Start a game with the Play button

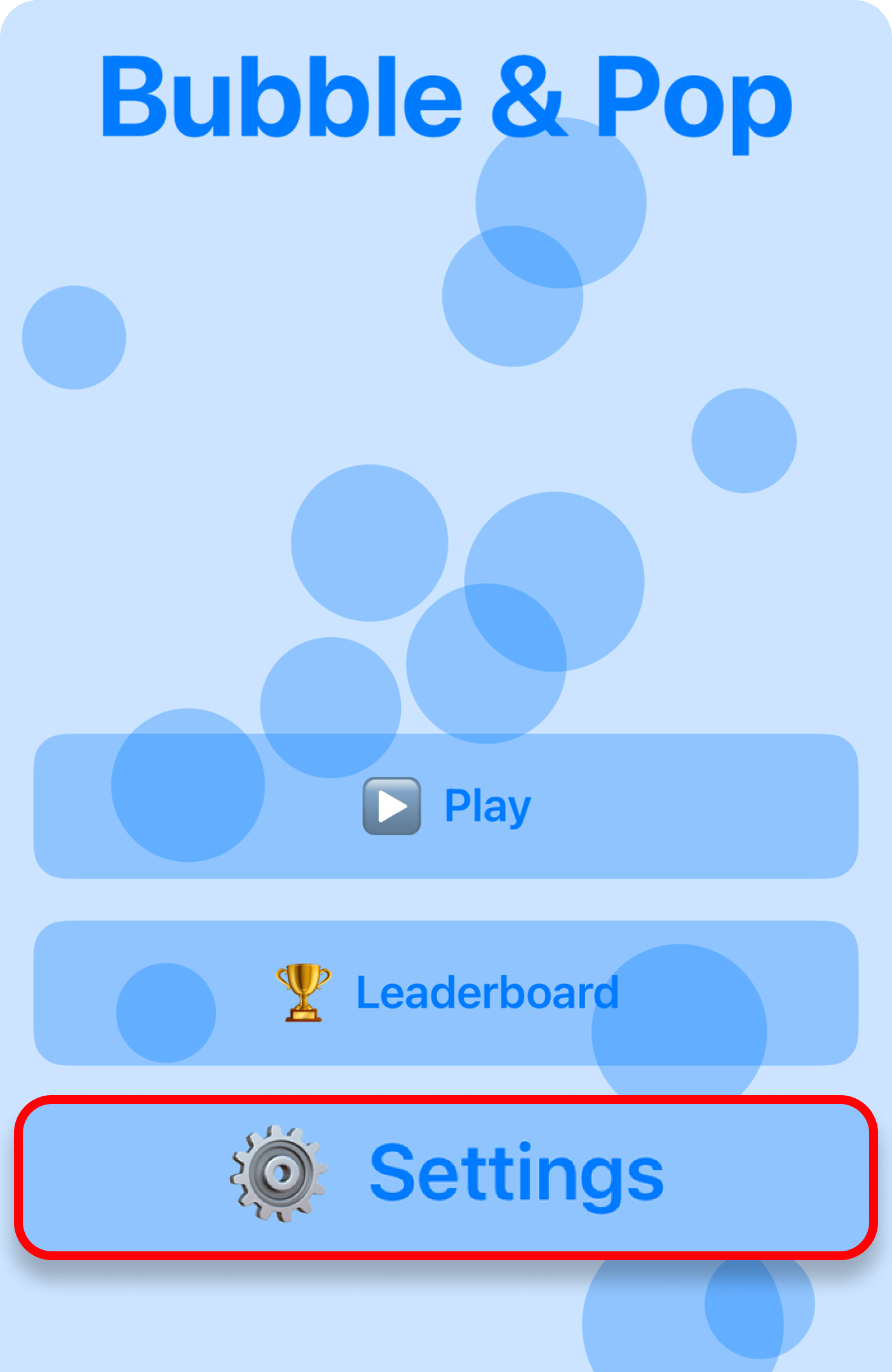point(446,806)
